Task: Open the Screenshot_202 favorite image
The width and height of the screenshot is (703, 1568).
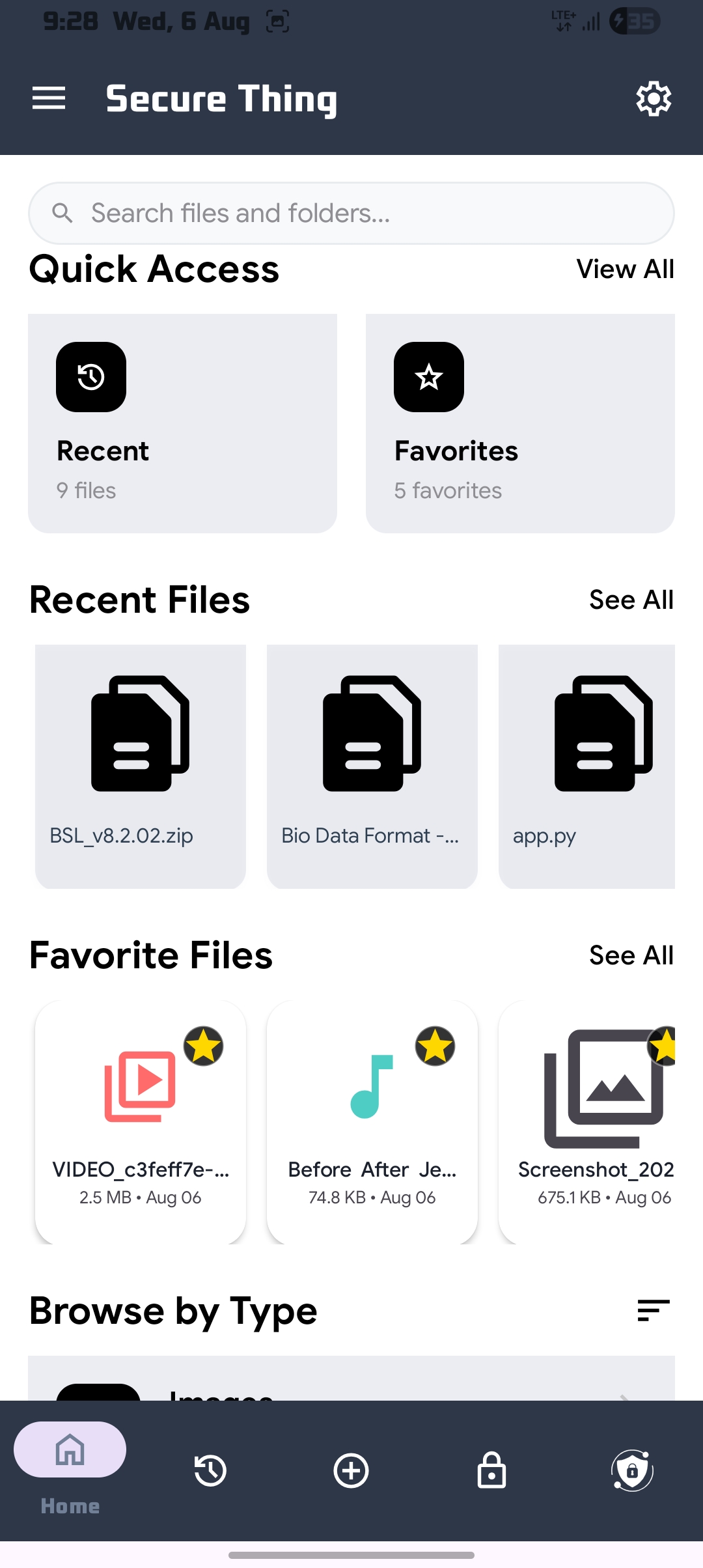Action: pos(587,1122)
